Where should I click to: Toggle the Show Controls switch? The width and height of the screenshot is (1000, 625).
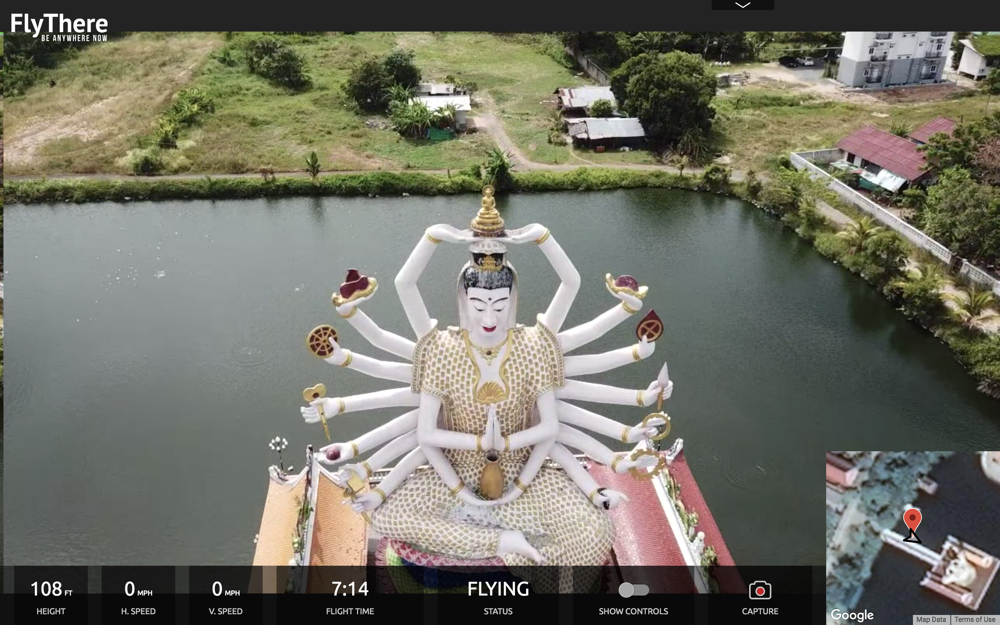click(x=633, y=590)
